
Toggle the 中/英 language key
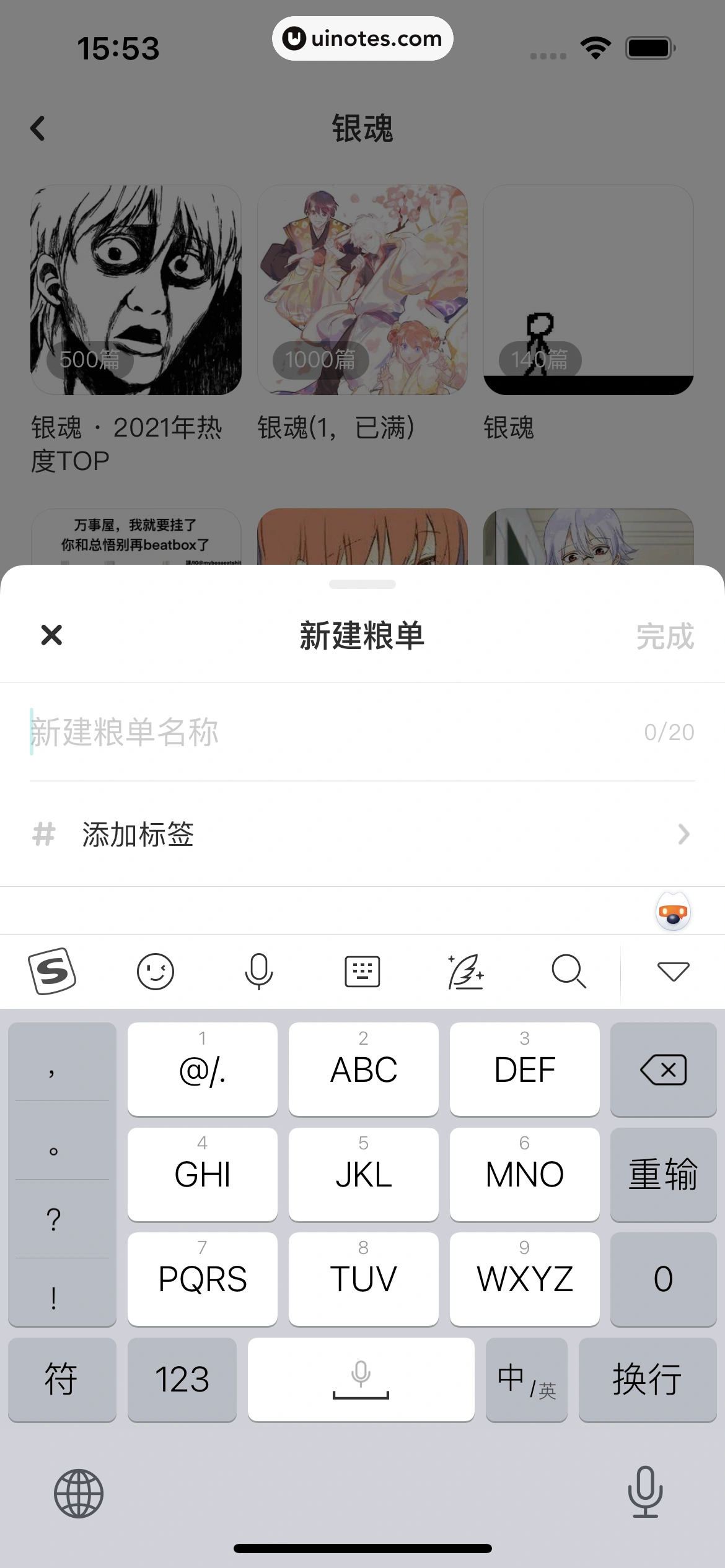[526, 1379]
